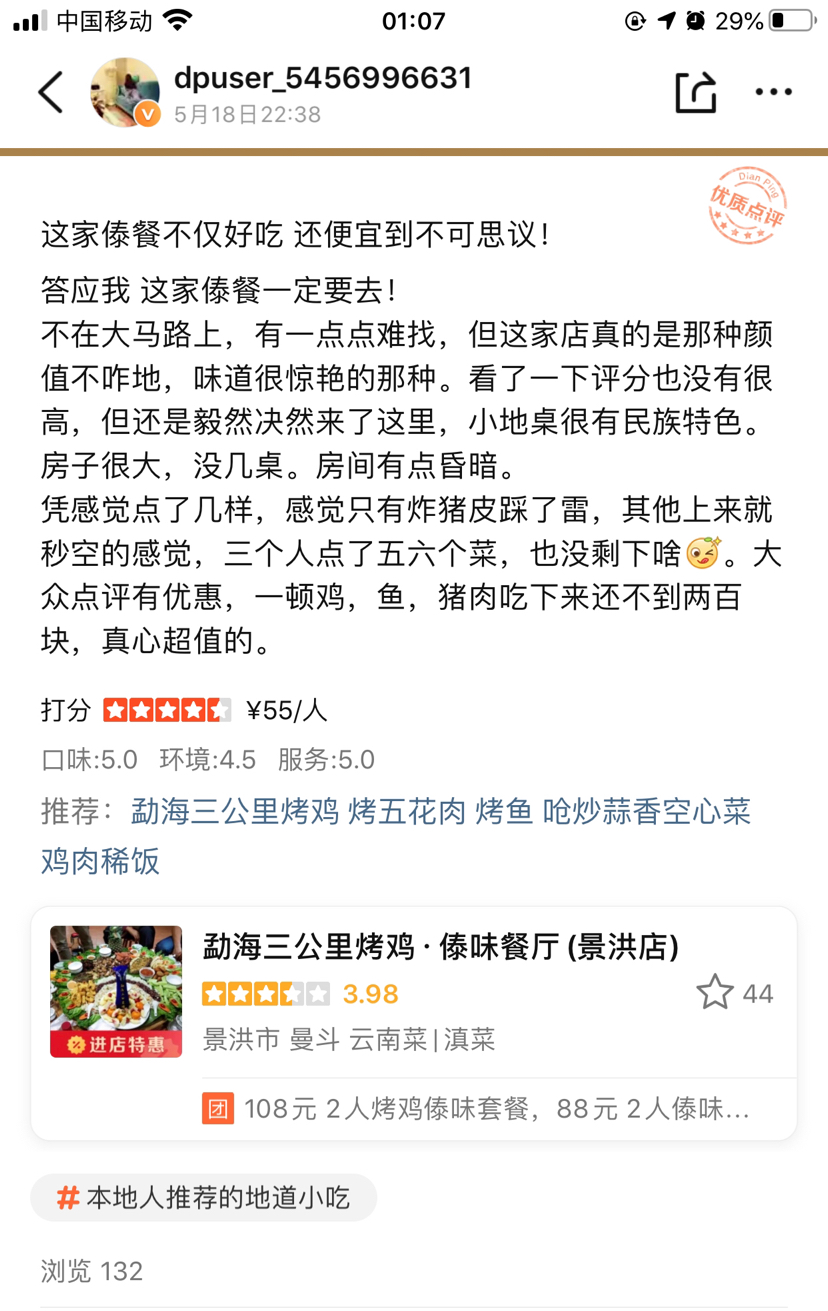This screenshot has height=1311, width=828.
Task: Open recommended dish 烤鱼
Action: (504, 812)
